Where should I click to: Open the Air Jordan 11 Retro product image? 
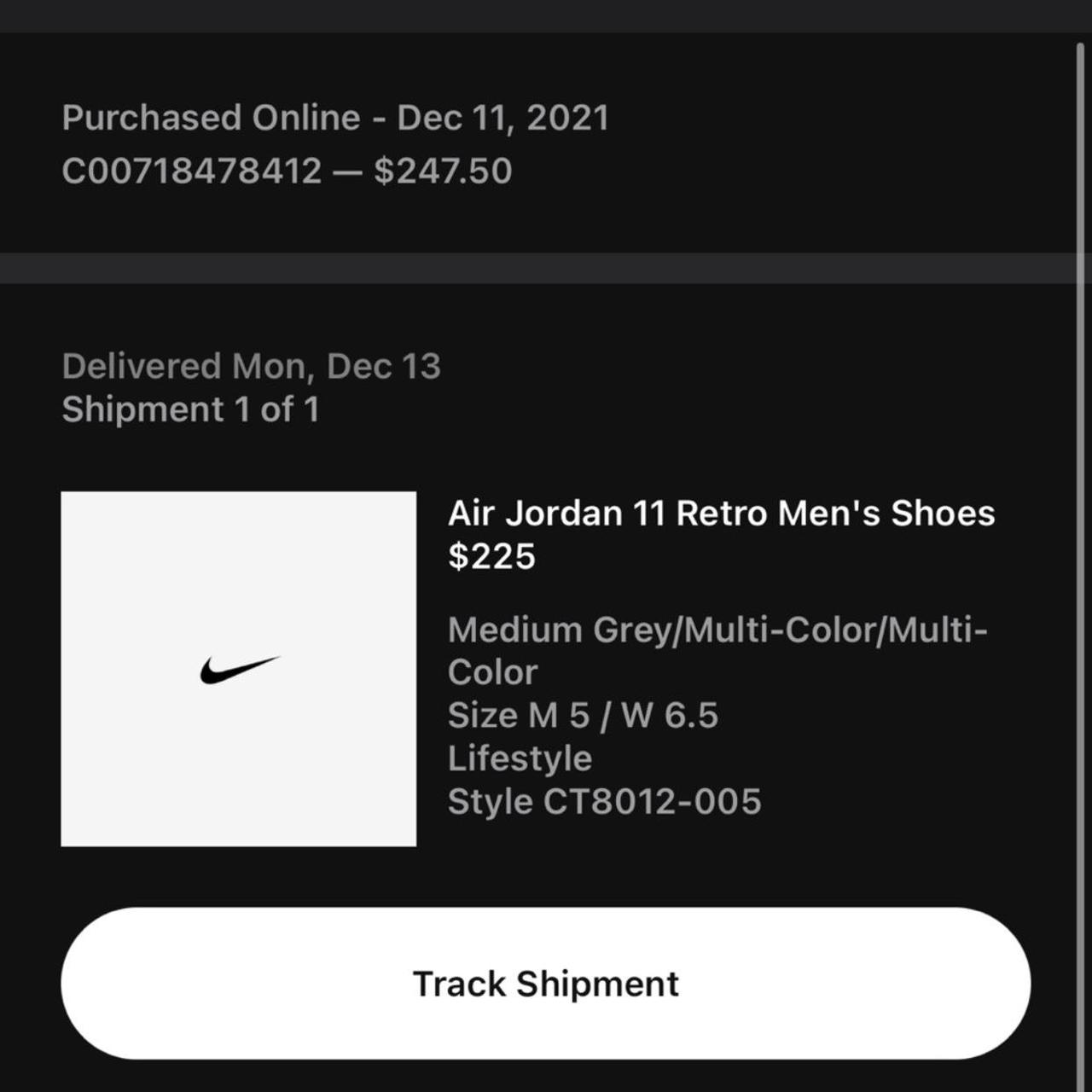(239, 669)
